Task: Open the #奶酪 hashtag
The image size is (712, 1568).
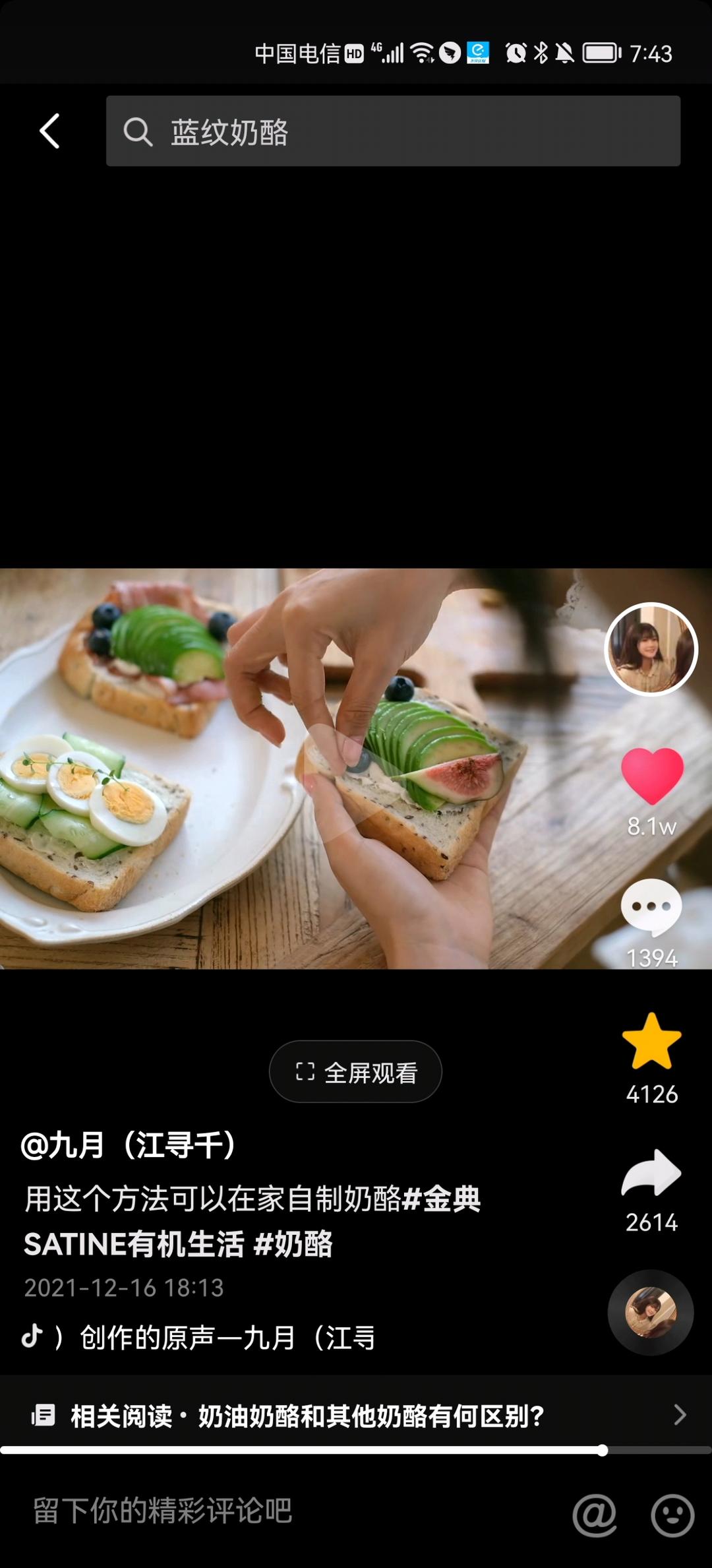Action: point(293,1244)
